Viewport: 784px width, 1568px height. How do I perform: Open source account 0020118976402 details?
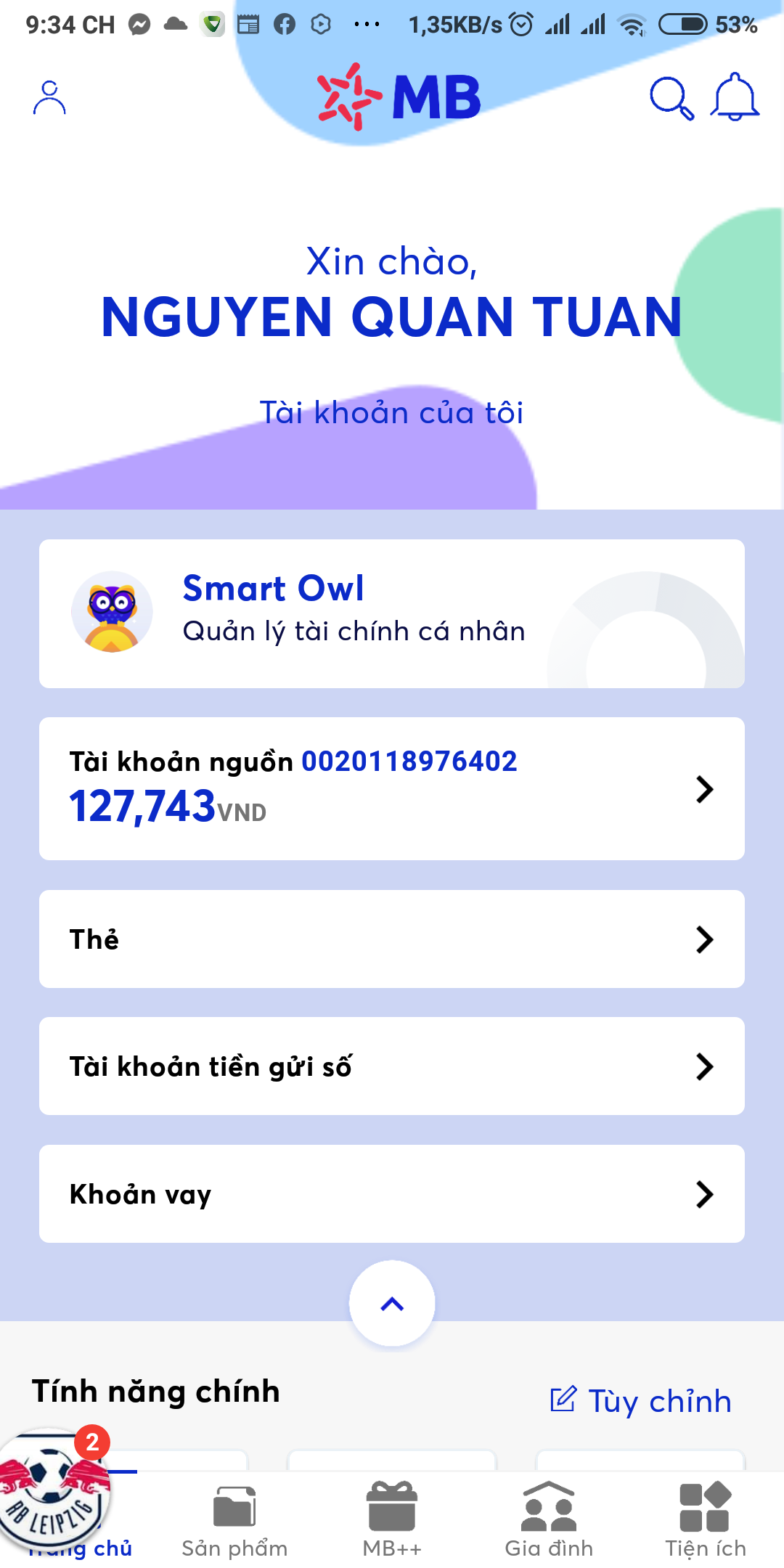point(392,788)
